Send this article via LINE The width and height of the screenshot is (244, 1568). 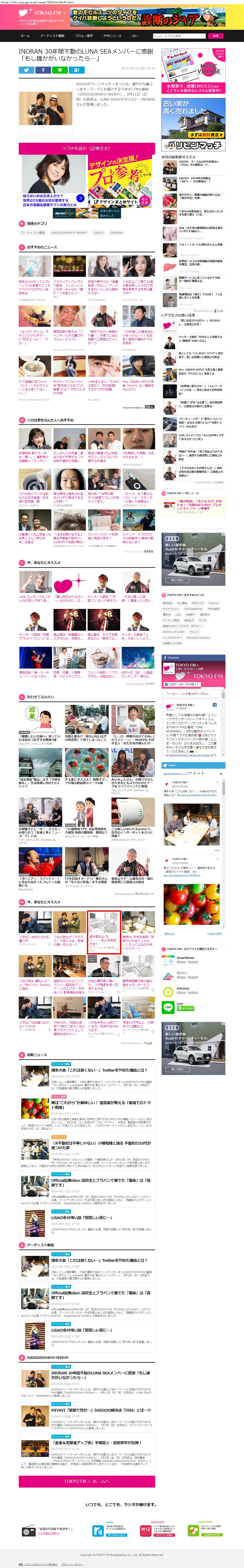coord(60,70)
